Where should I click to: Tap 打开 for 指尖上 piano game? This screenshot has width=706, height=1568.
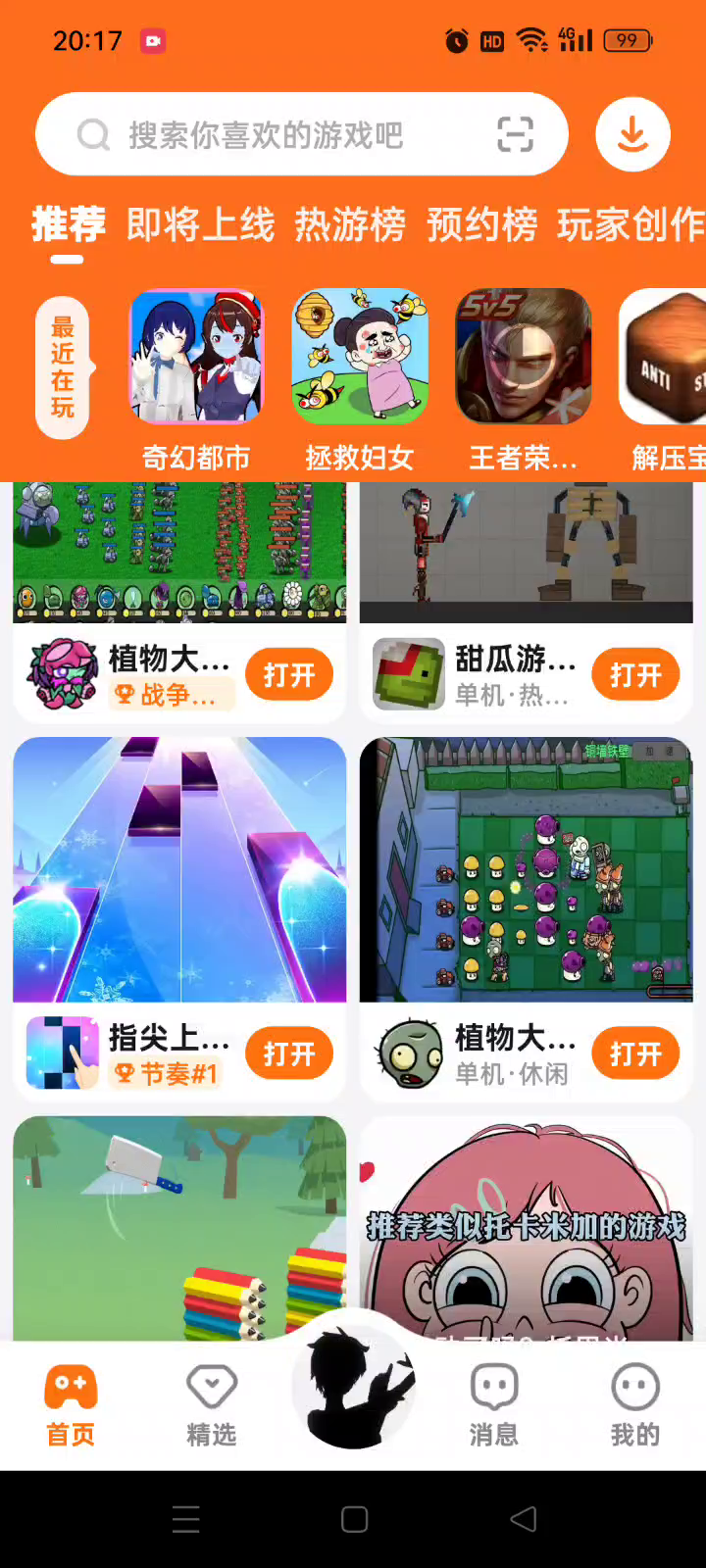coord(289,1053)
